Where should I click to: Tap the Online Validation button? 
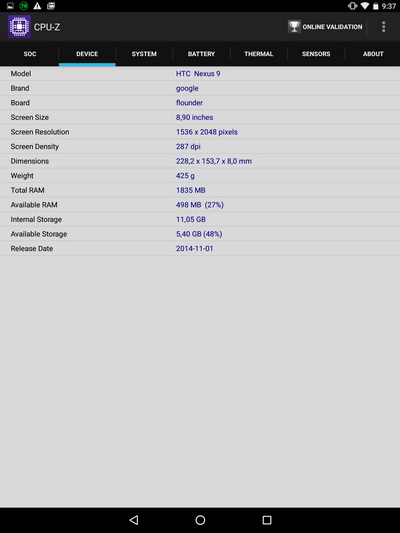(325, 27)
